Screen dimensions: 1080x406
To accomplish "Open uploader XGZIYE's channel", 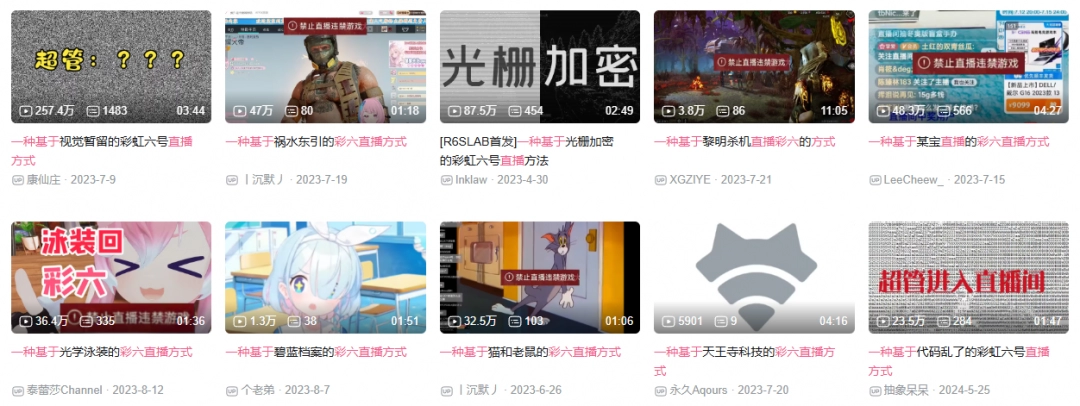I will (691, 180).
